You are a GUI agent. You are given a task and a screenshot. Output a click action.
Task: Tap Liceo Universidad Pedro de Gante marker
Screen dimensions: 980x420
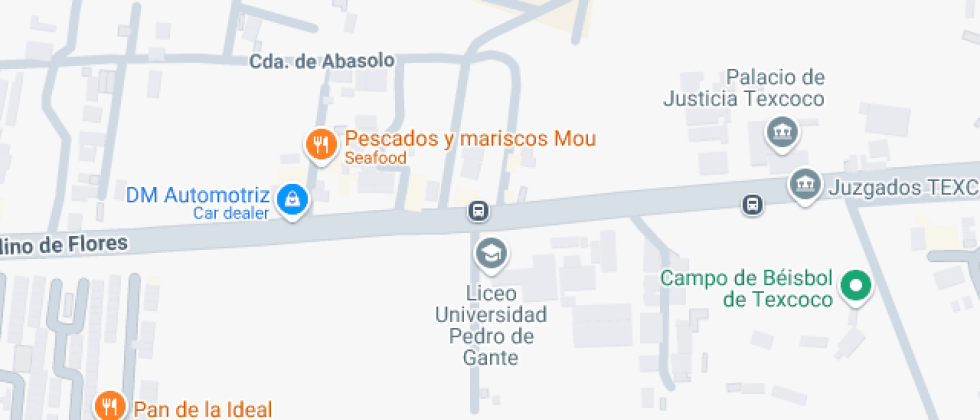tap(490, 254)
